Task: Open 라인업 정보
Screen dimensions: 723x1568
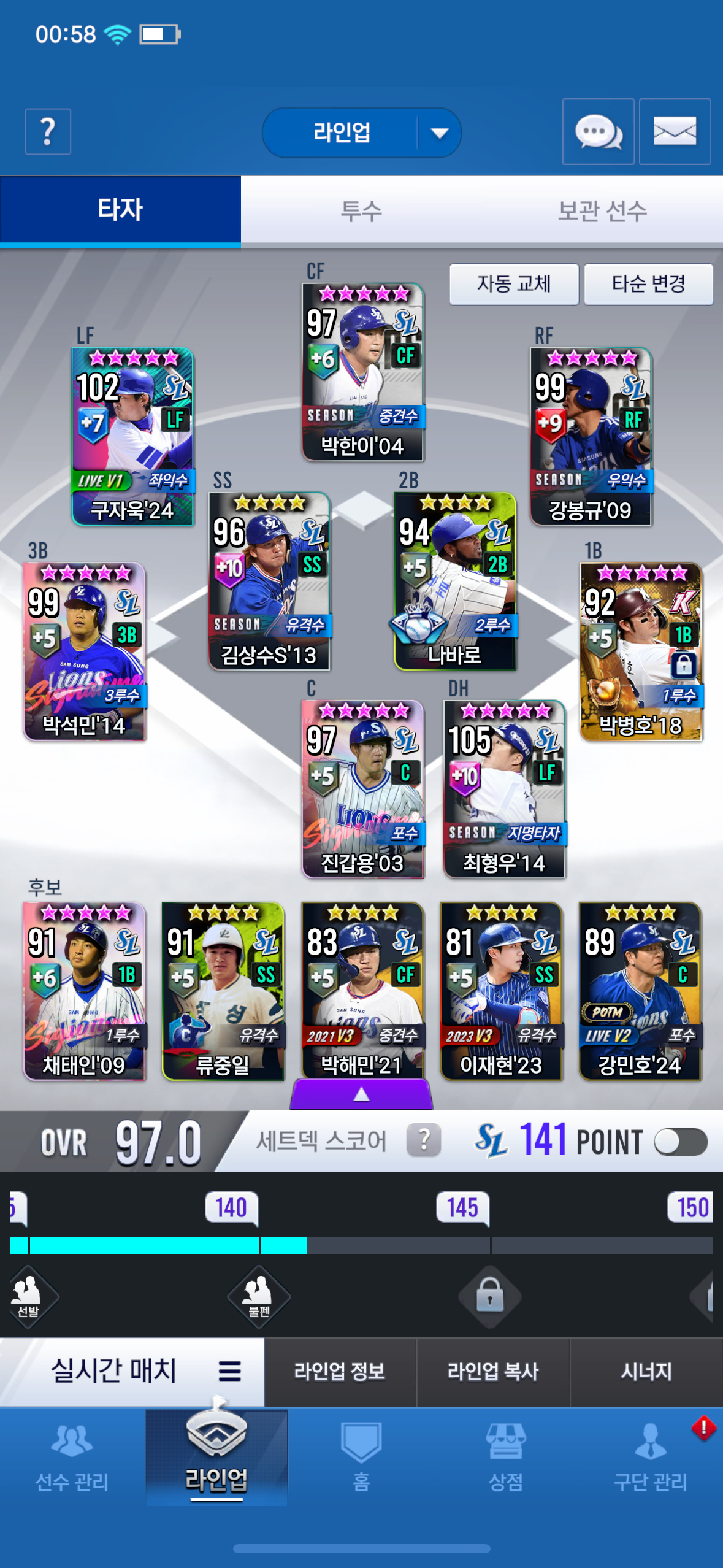Action: click(x=340, y=1371)
